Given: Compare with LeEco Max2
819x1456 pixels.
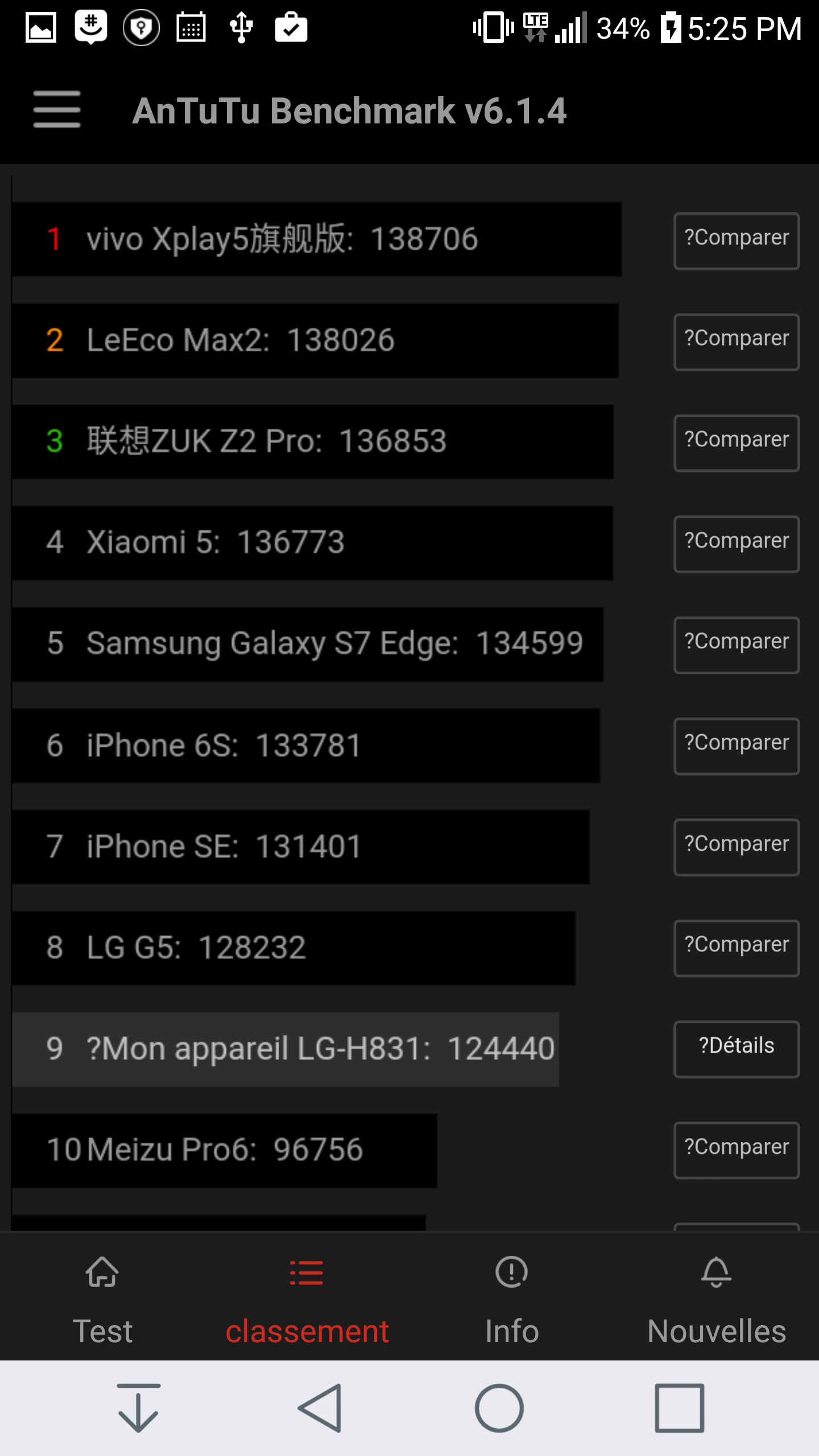Looking at the screenshot, I should point(736,341).
